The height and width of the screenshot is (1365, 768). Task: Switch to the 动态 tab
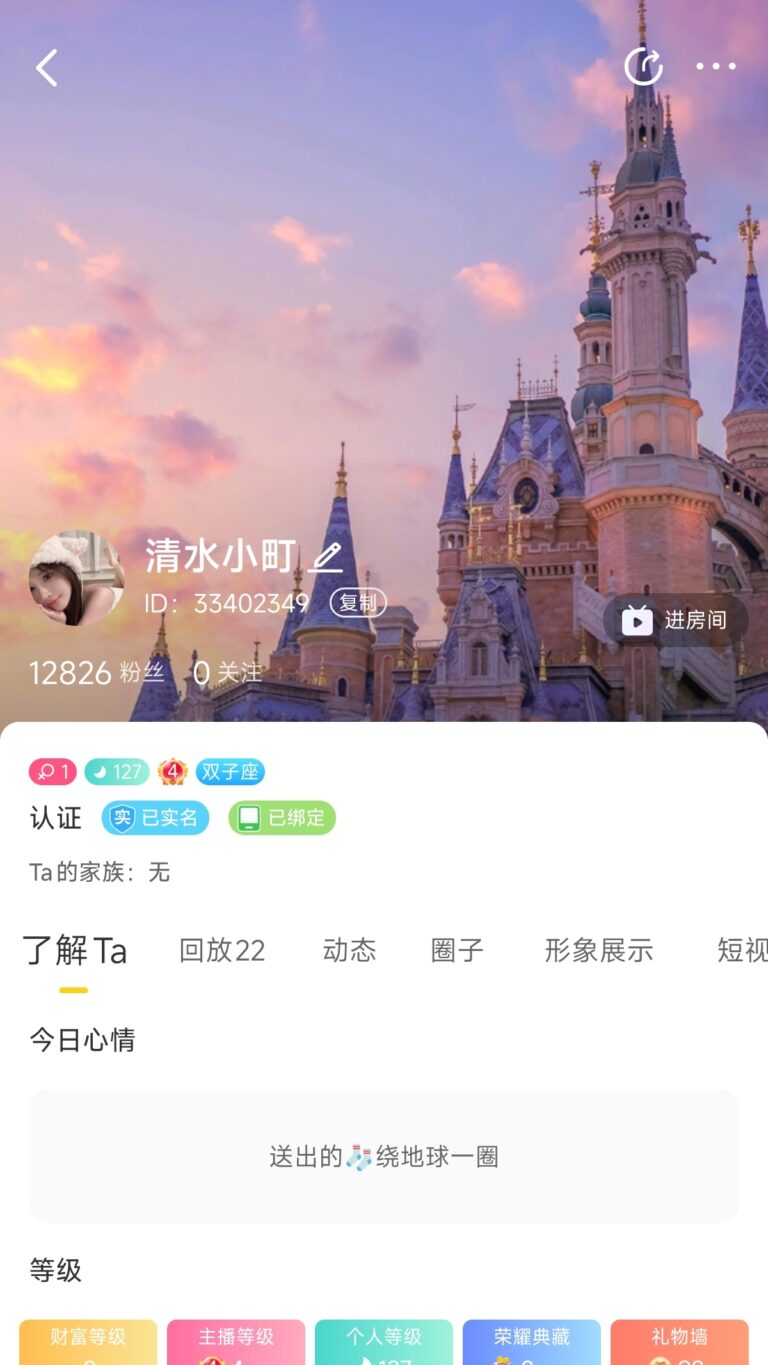tap(349, 950)
